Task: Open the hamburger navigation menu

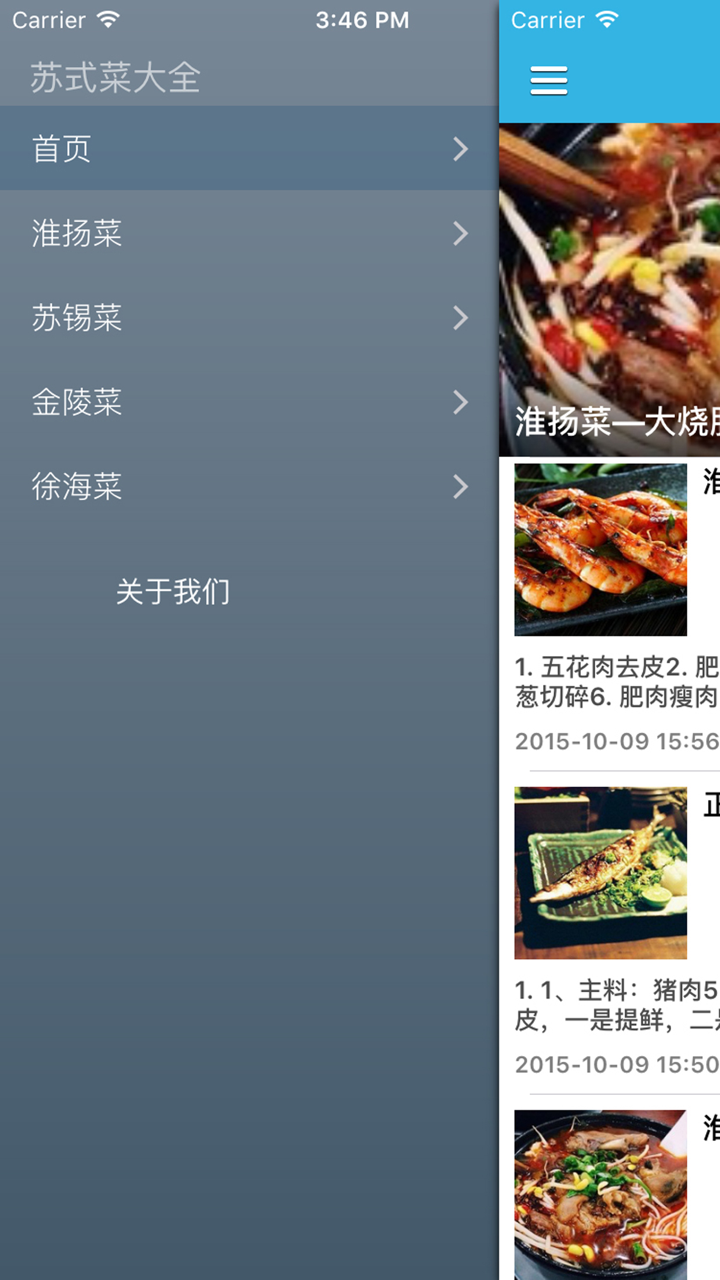Action: coord(548,80)
